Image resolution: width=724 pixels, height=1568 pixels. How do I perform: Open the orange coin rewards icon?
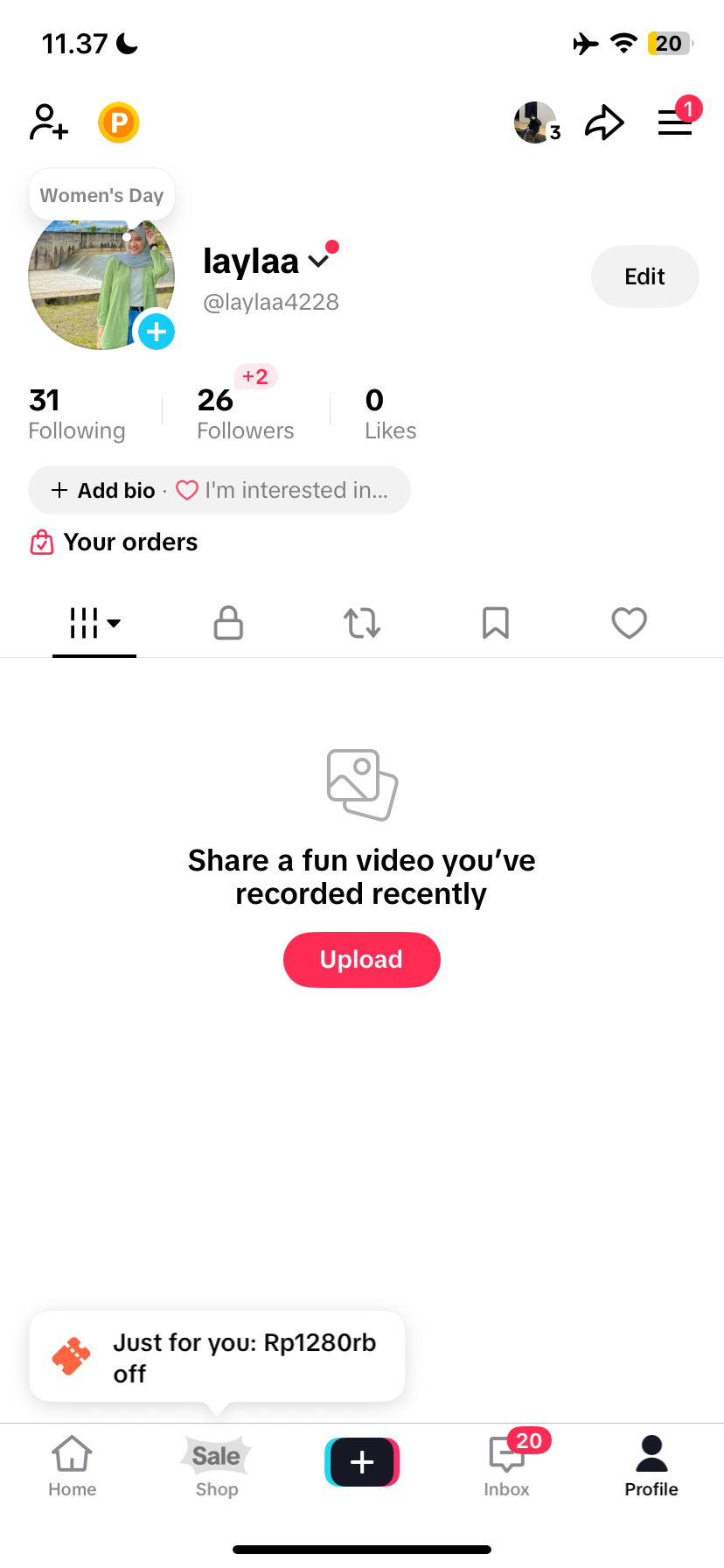(119, 122)
